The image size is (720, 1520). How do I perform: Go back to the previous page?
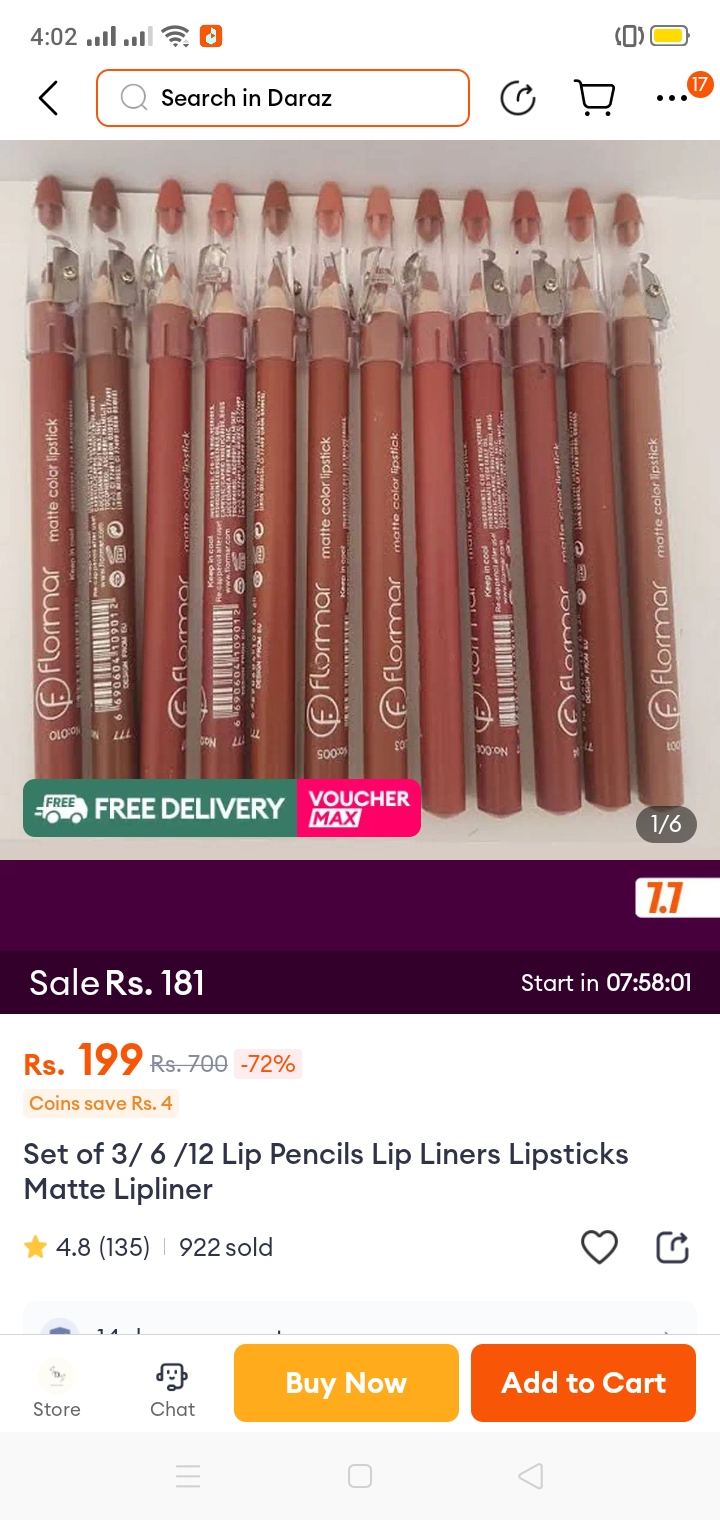[48, 98]
